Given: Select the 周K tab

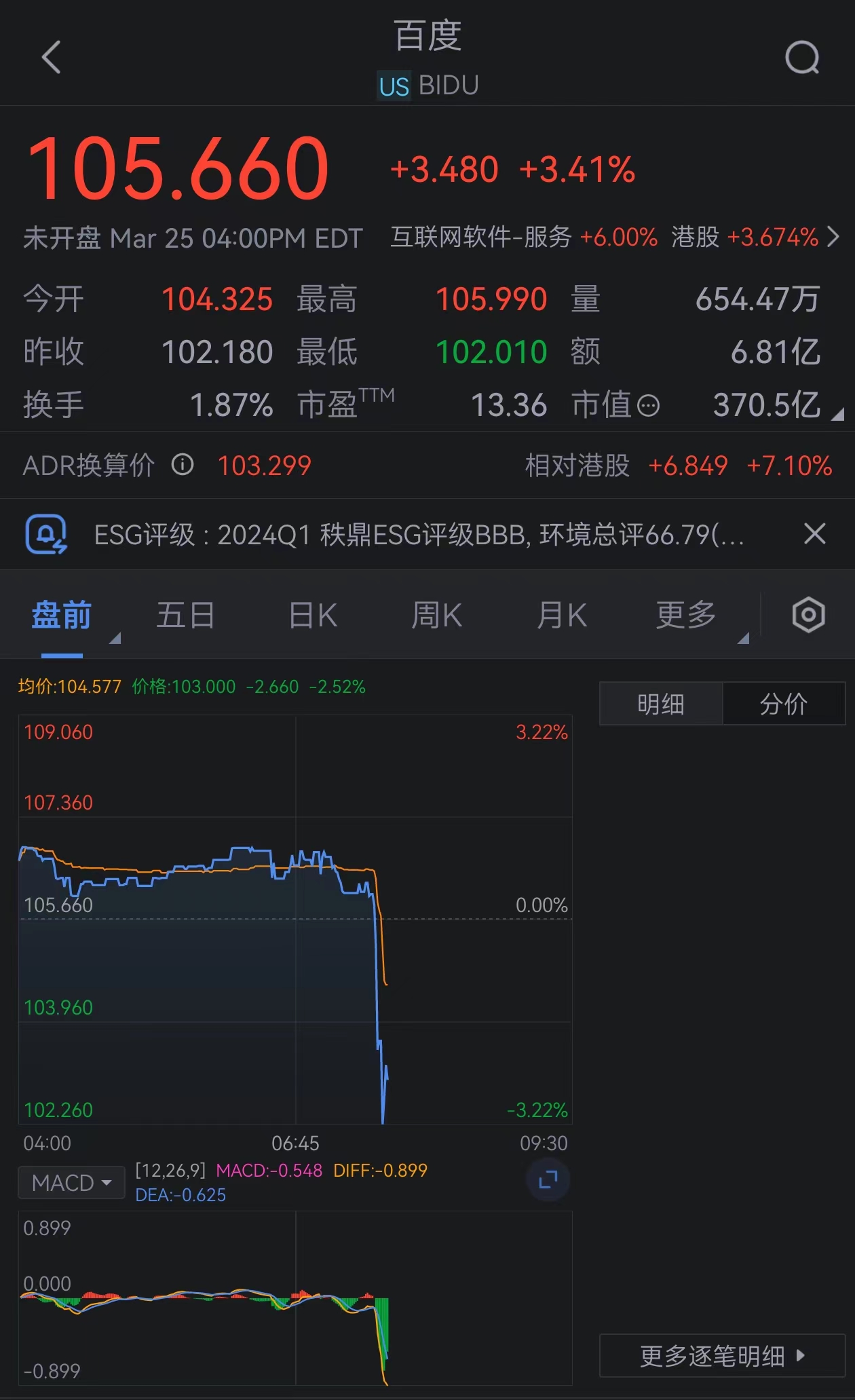Looking at the screenshot, I should (436, 615).
